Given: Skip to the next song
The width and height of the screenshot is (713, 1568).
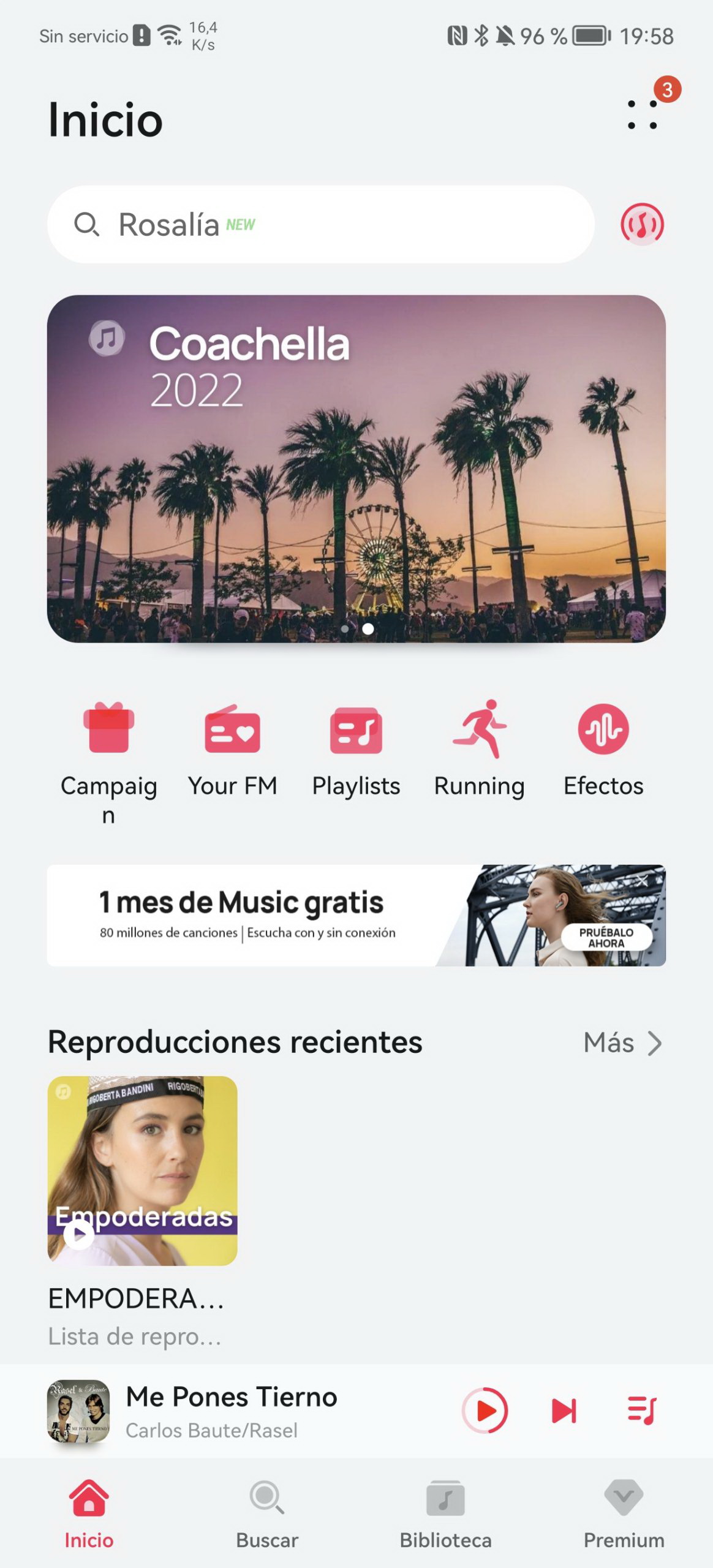Looking at the screenshot, I should [564, 1411].
